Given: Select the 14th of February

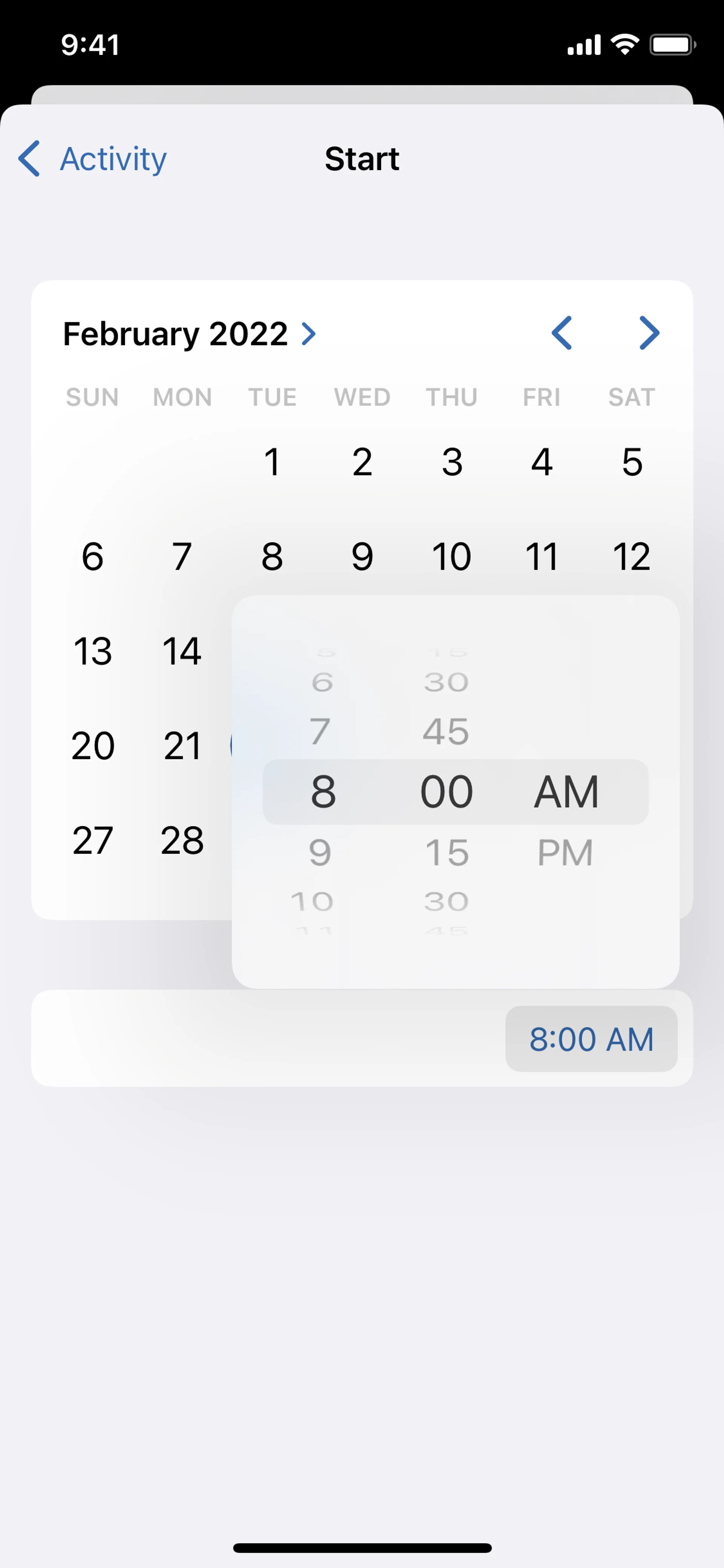Looking at the screenshot, I should (x=182, y=651).
